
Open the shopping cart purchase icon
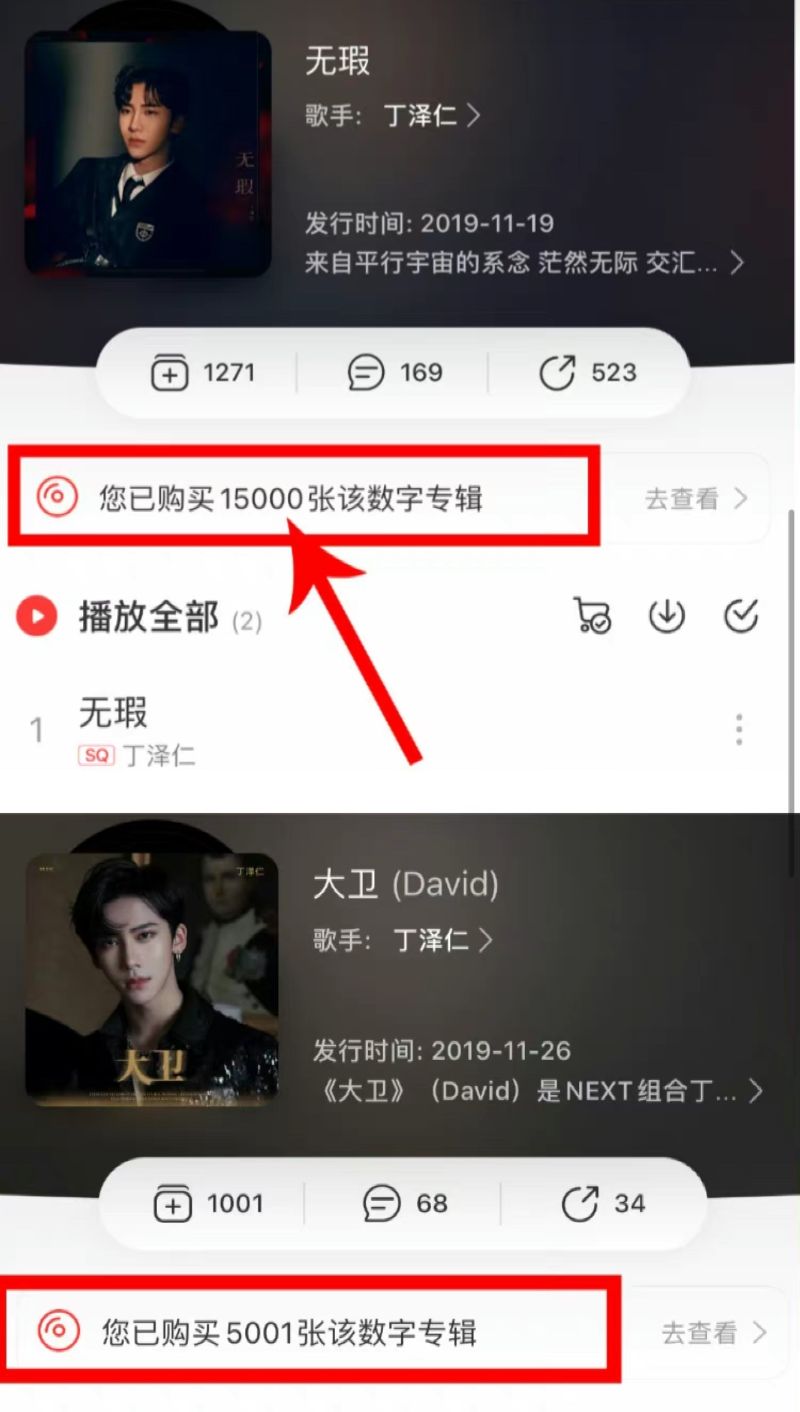click(x=592, y=616)
